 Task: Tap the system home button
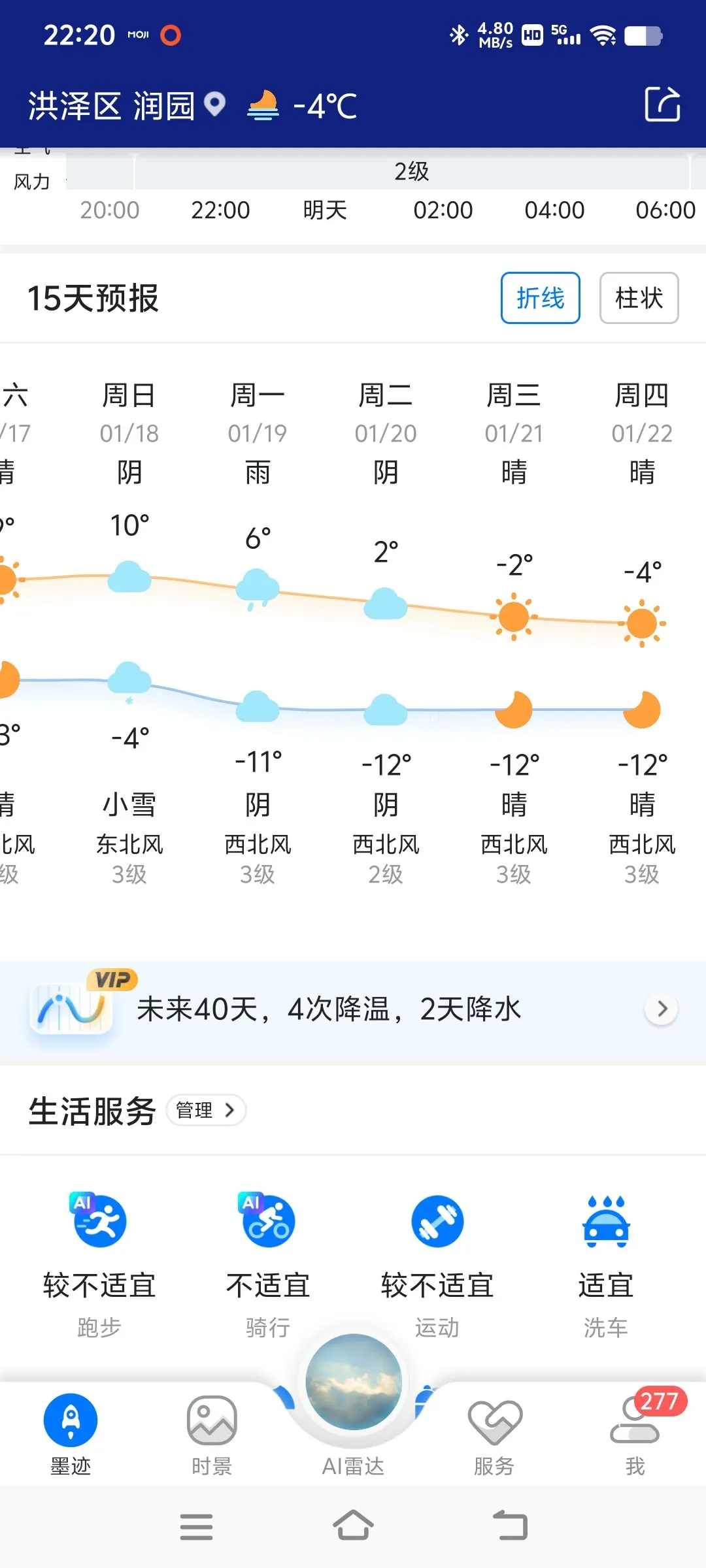353,1526
